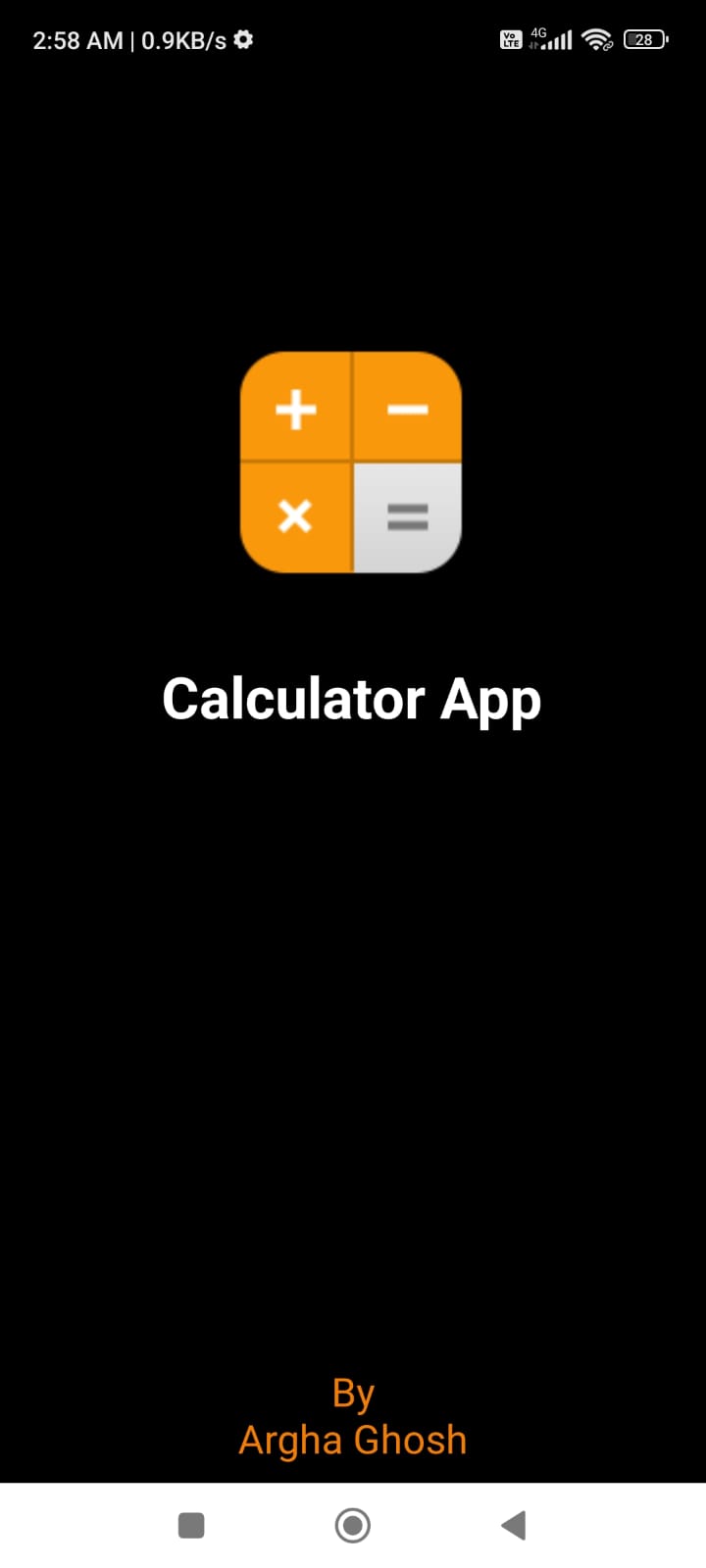Tap the Recents navigation button
706x1568 pixels.
(190, 1525)
